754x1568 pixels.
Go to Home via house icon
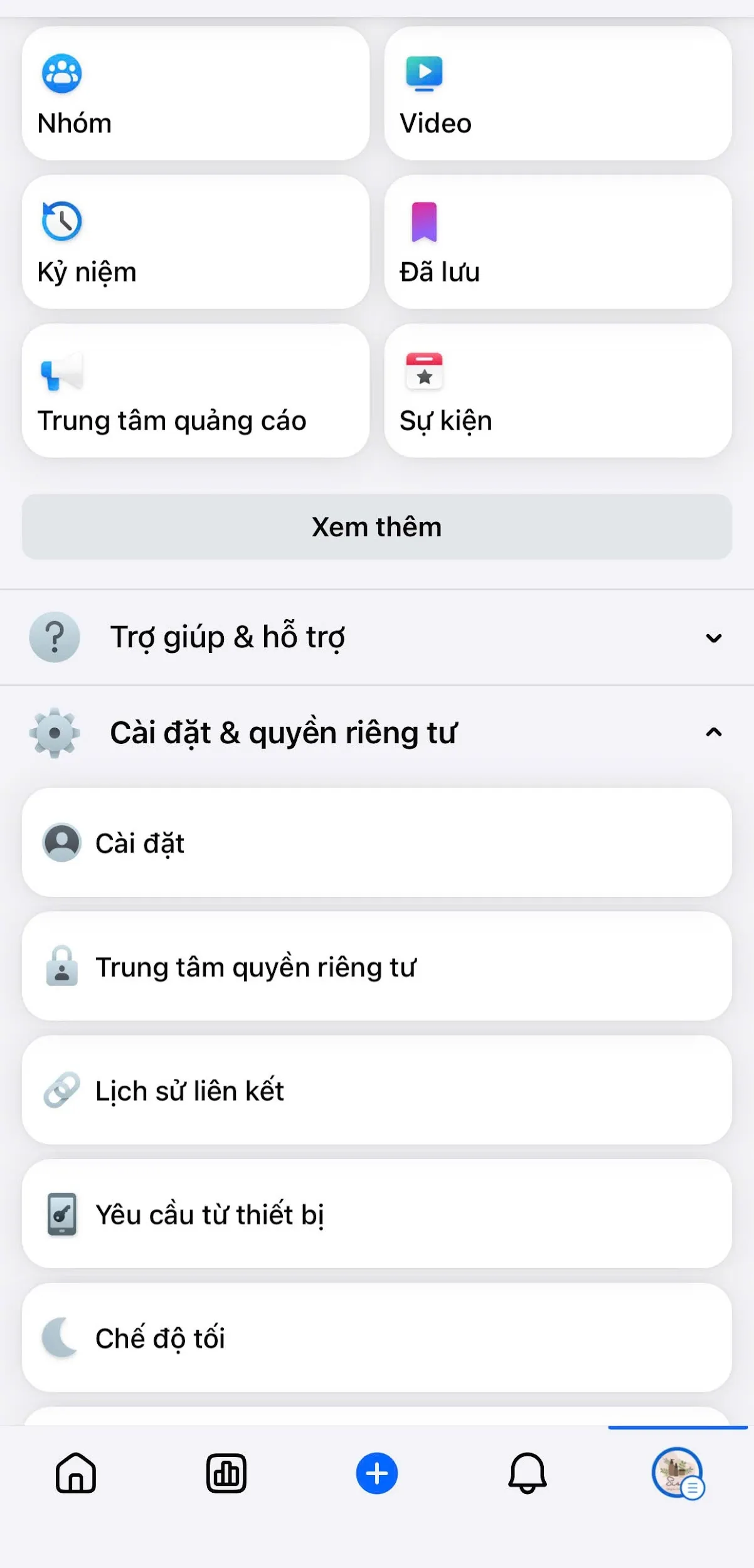pos(75,1473)
